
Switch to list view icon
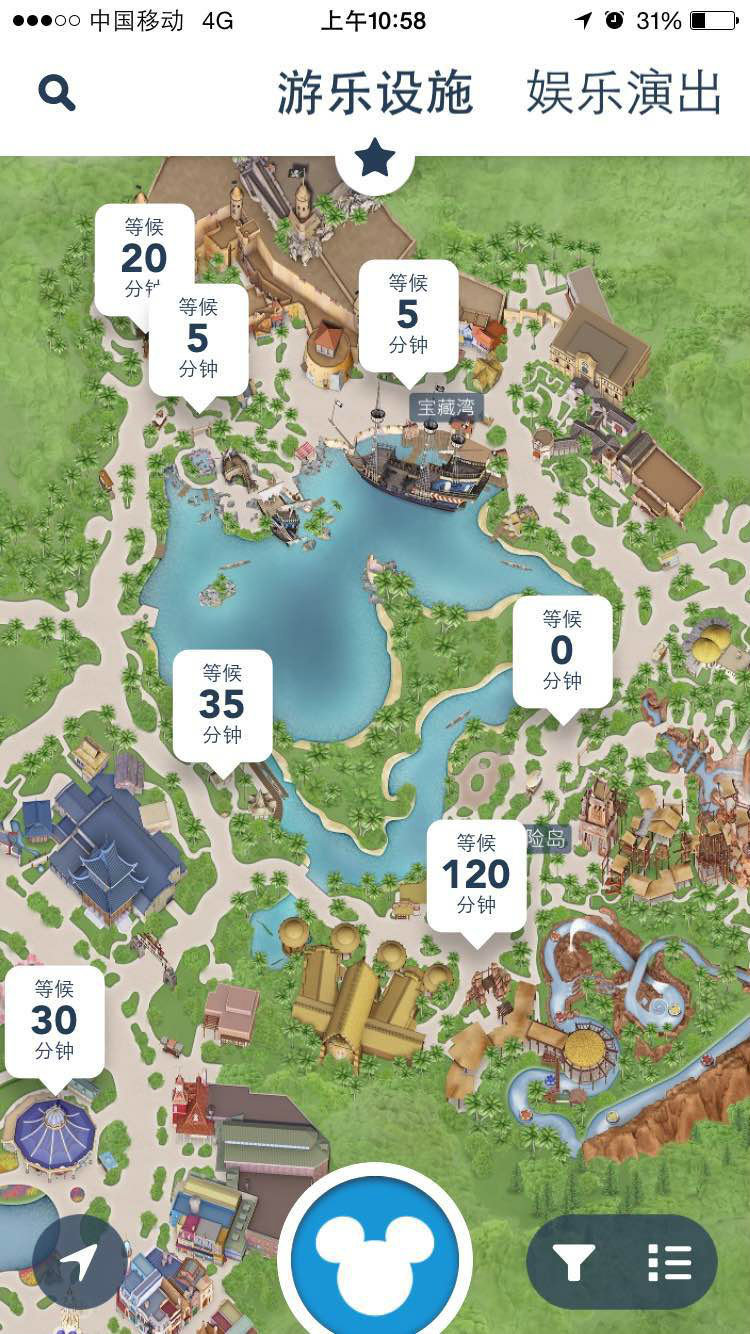point(669,1262)
